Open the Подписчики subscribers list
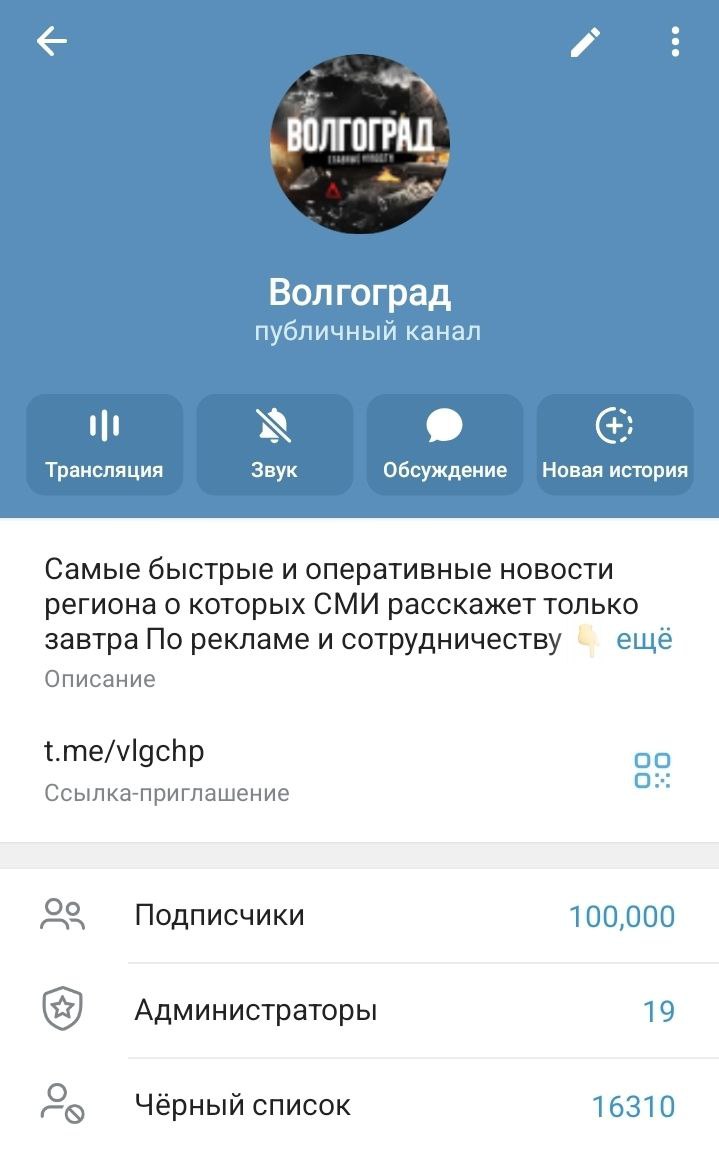Image resolution: width=719 pixels, height=1150 pixels. [359, 916]
